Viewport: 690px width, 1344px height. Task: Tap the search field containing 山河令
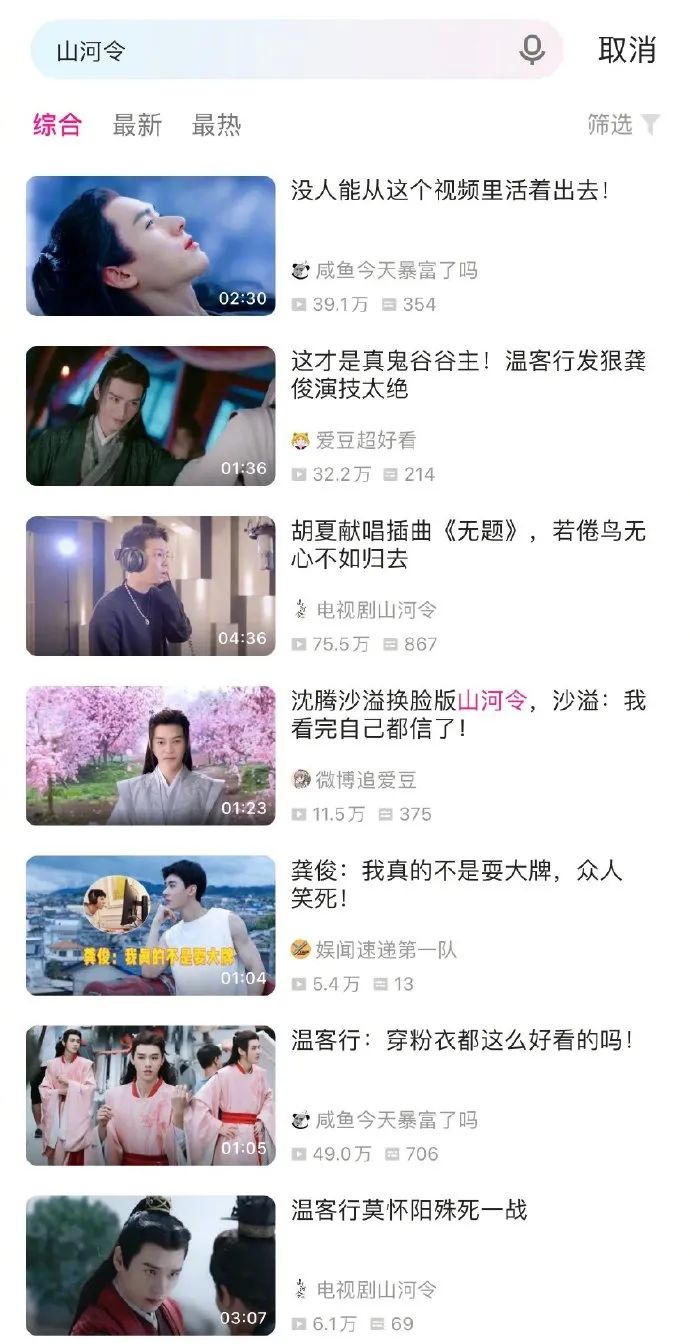[x=296, y=50]
